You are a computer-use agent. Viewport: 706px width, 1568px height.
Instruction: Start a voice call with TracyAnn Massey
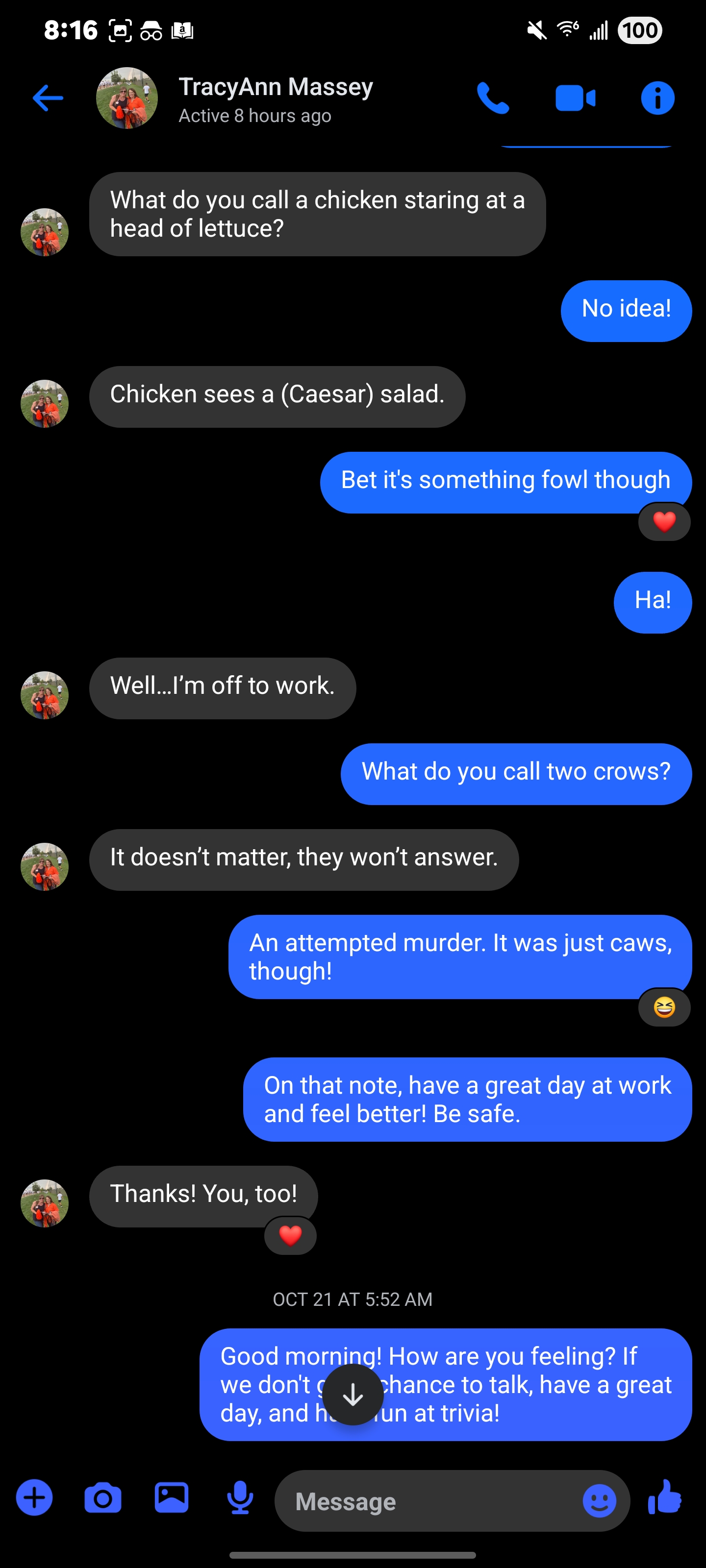493,98
